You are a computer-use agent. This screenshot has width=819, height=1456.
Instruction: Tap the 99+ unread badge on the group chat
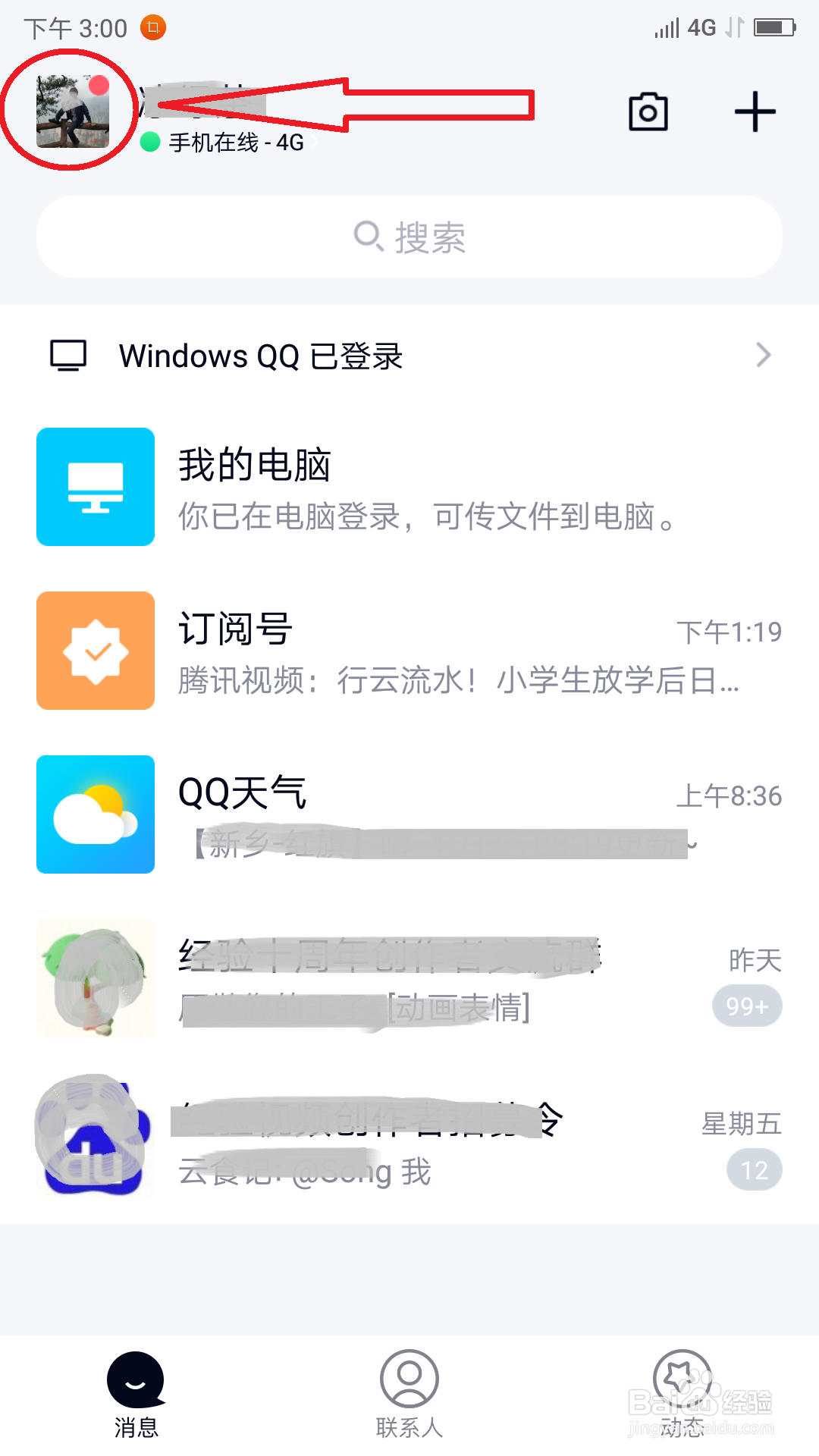point(746,1006)
